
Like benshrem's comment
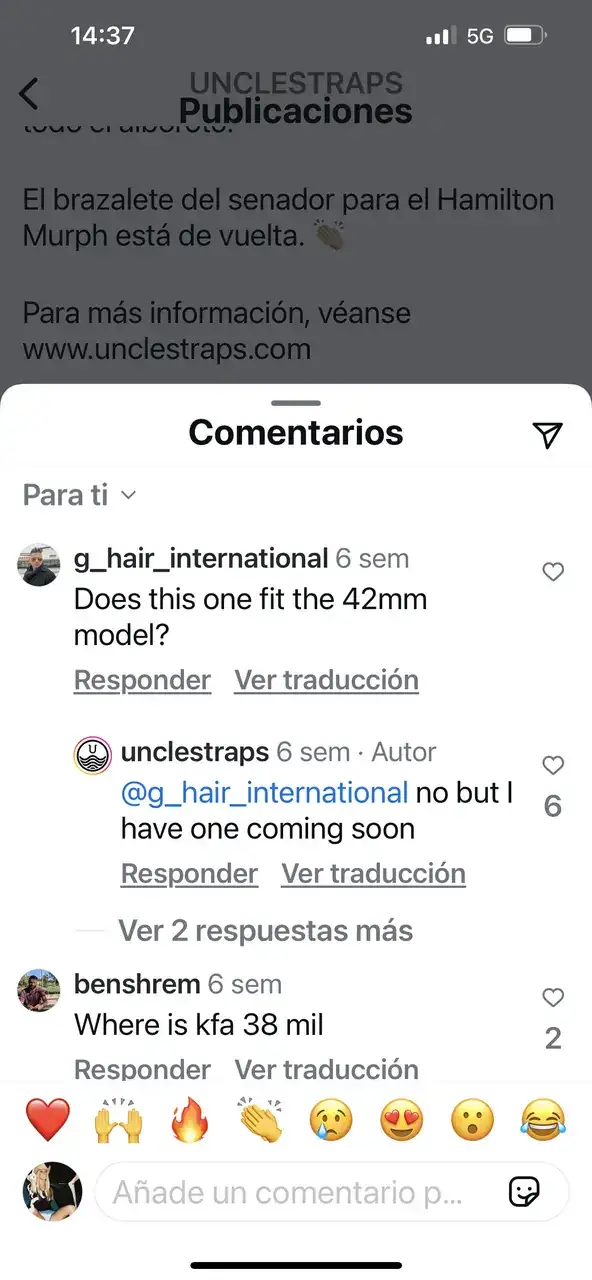(553, 998)
